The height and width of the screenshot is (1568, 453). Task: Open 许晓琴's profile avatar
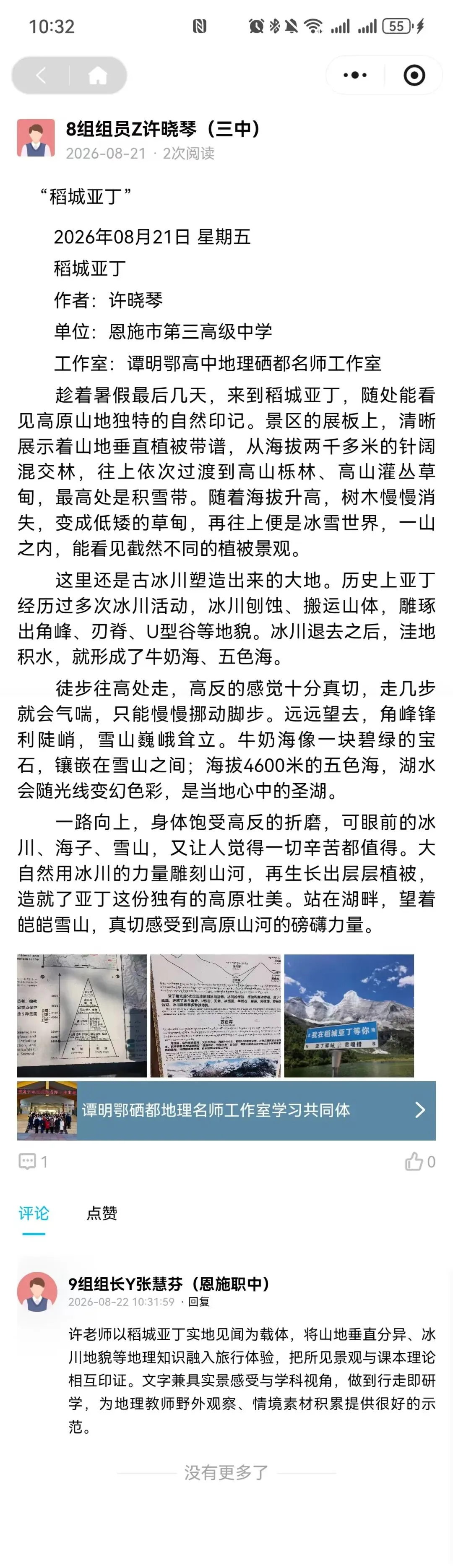click(36, 138)
